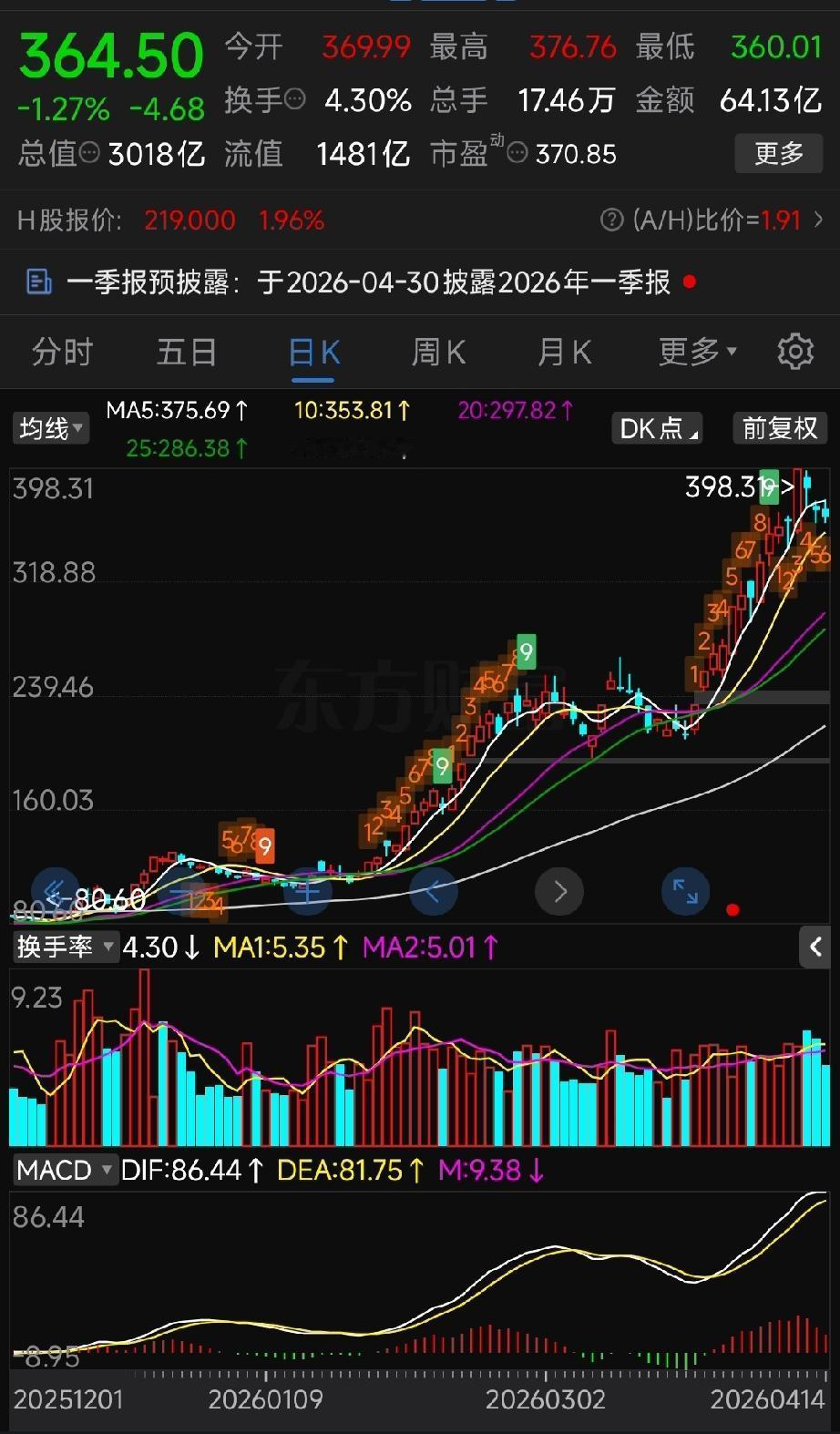Click the right arrow to pan chart forward
The width and height of the screenshot is (840, 1434).
(x=559, y=892)
